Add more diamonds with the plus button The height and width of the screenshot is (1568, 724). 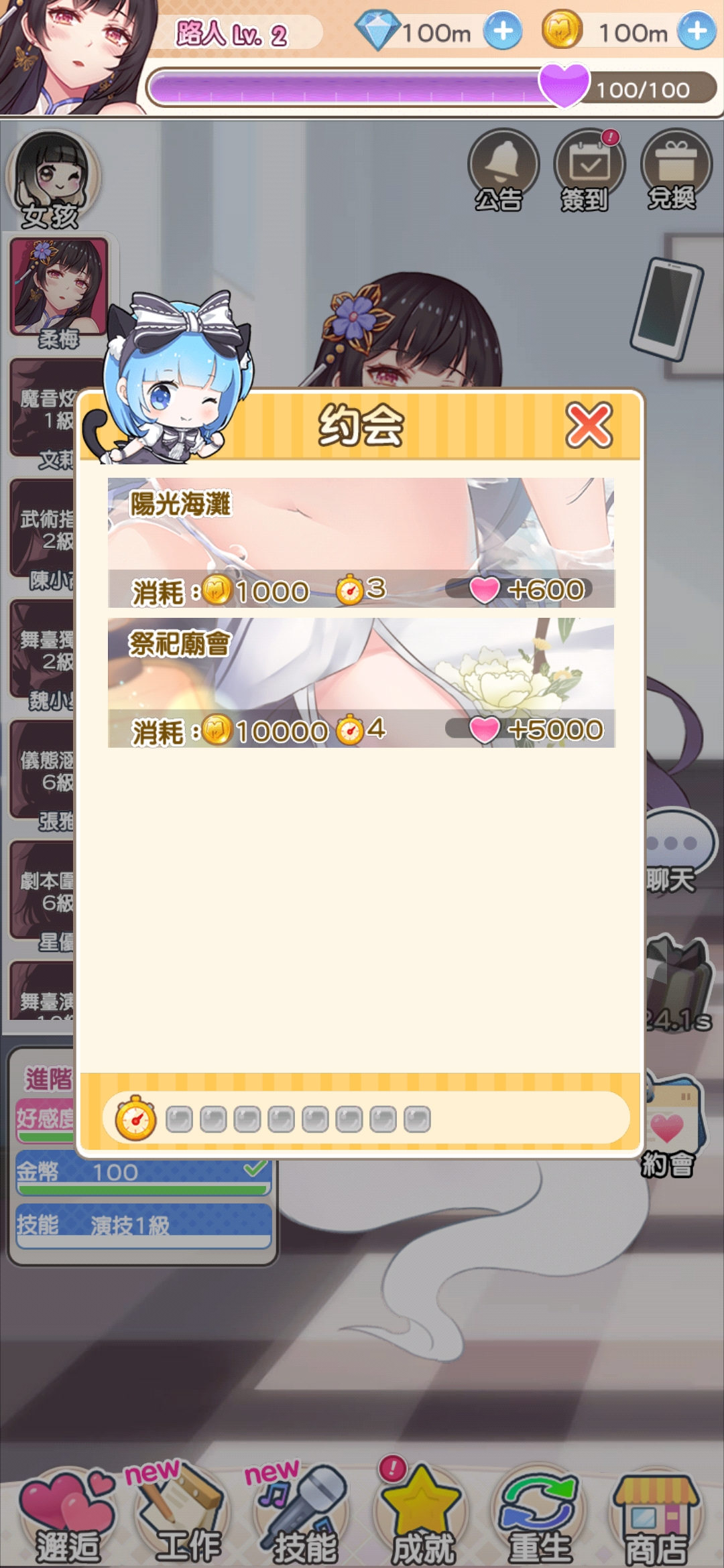503,31
